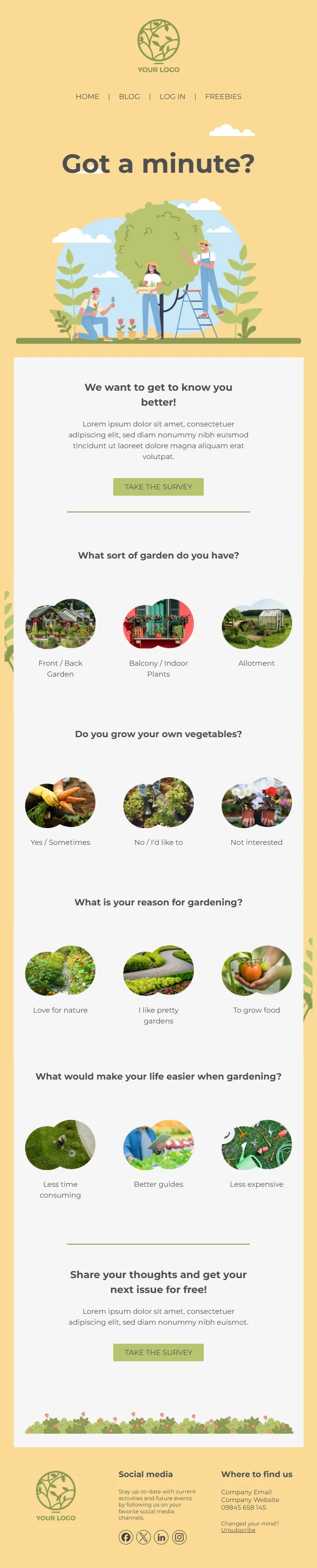Select the Less expensive option
The height and width of the screenshot is (1568, 317).
[257, 1145]
